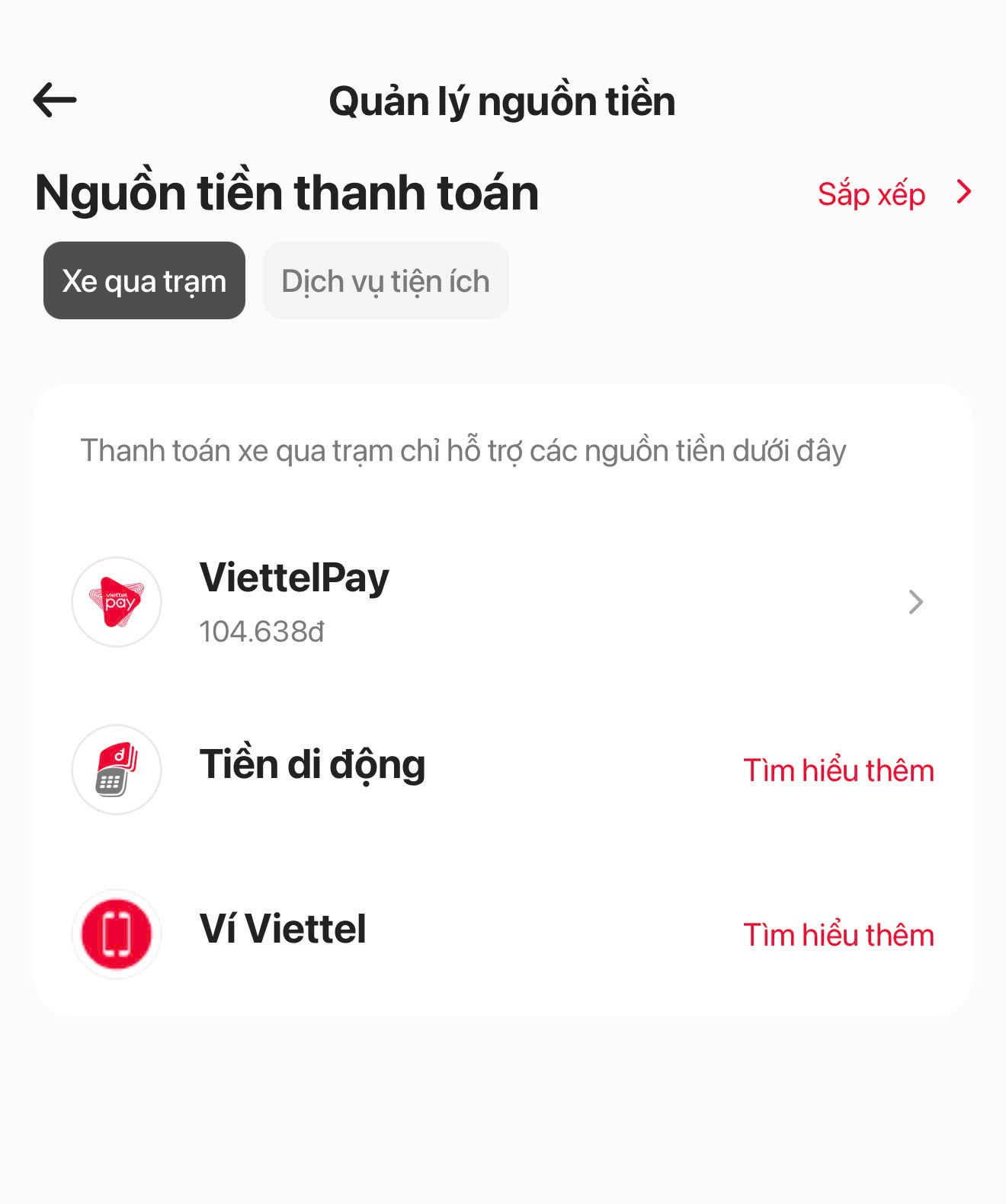Open the Sắp xếp sorting option
The width and height of the screenshot is (1006, 1204).
click(871, 193)
